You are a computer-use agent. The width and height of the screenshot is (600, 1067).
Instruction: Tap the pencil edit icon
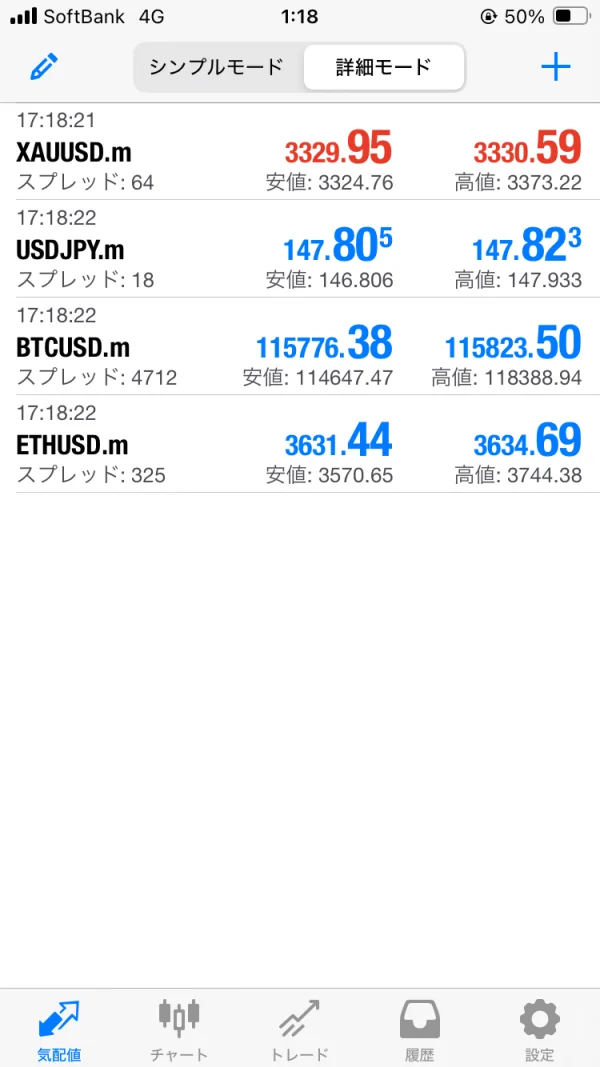[44, 67]
